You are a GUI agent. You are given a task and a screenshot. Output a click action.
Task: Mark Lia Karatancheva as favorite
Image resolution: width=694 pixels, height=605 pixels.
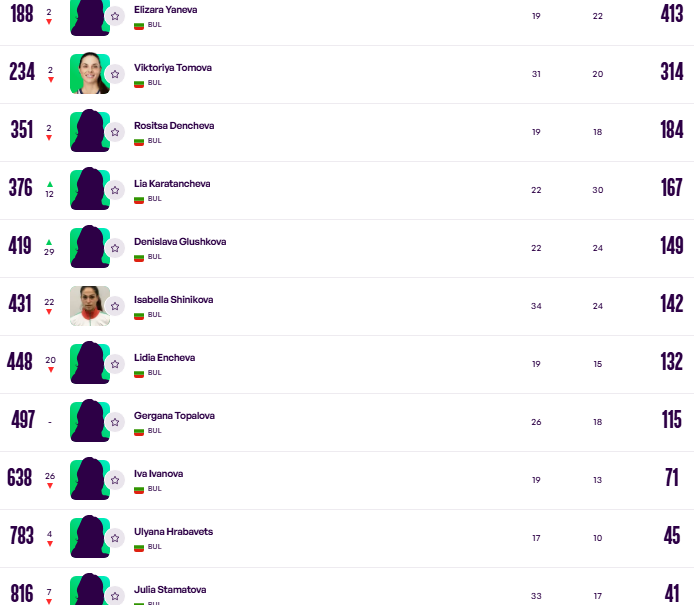tap(115, 190)
